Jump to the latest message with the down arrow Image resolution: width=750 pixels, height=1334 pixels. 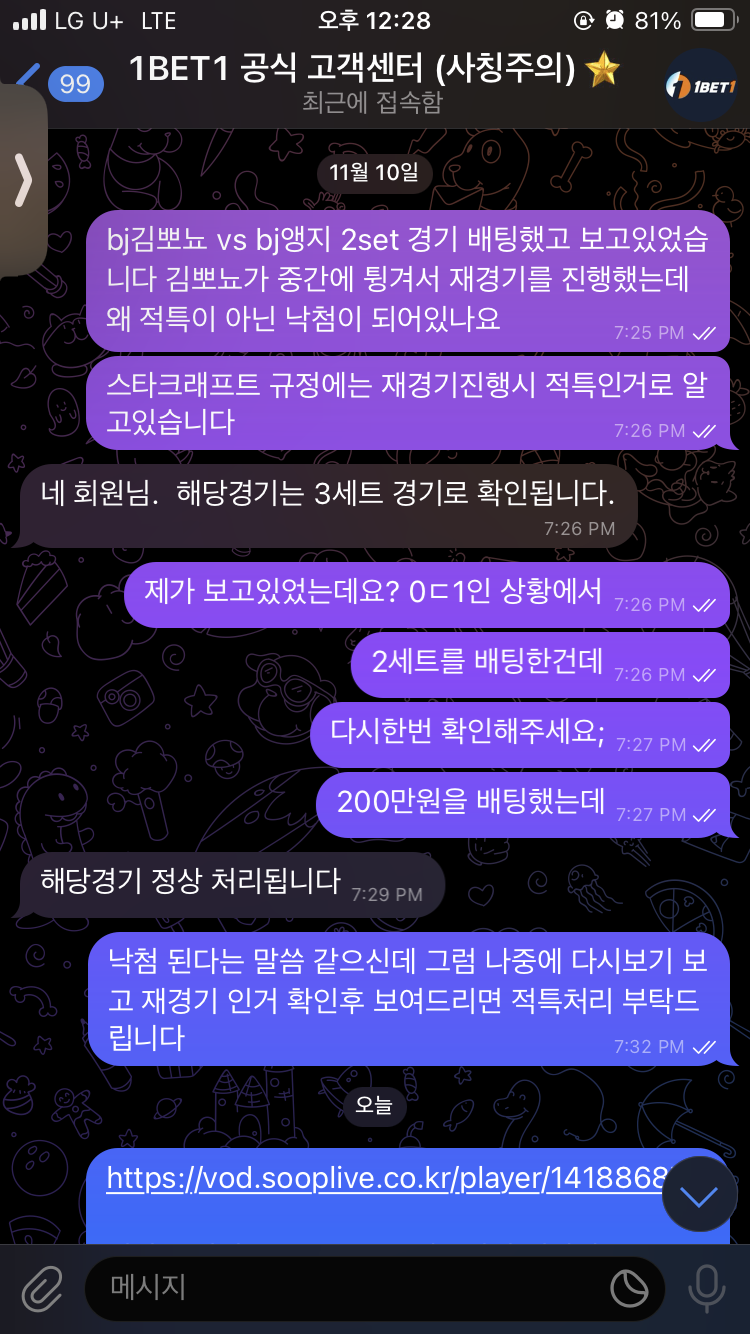(699, 1194)
